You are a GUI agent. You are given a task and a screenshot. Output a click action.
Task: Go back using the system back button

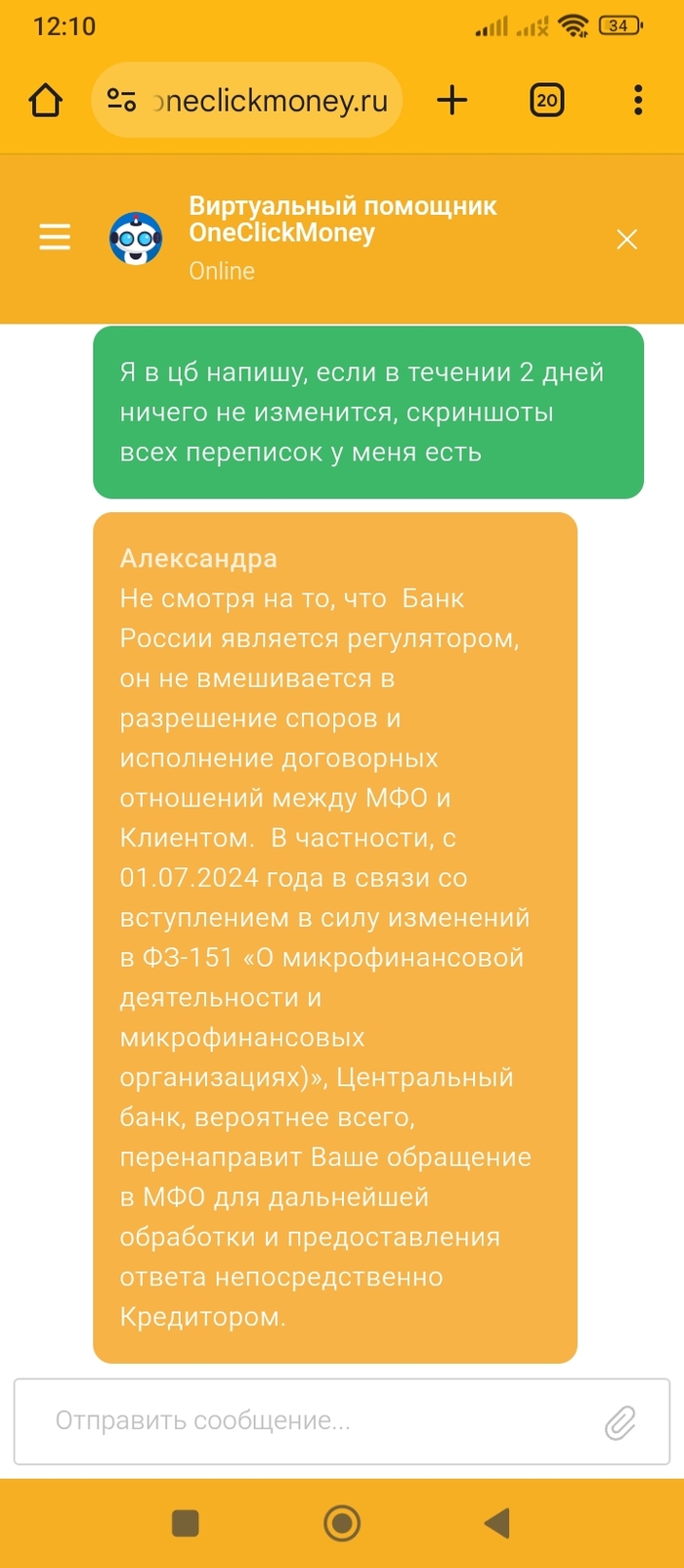click(497, 1522)
